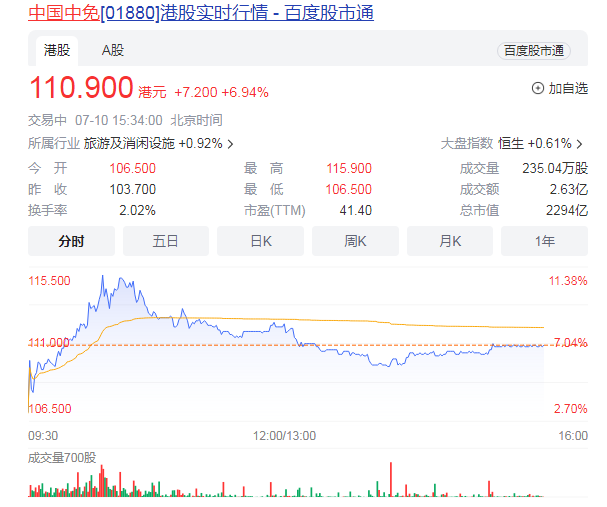Open the 中国中免 港股实时行情 title link
Screen dimensions: 607x507
pos(200,14)
